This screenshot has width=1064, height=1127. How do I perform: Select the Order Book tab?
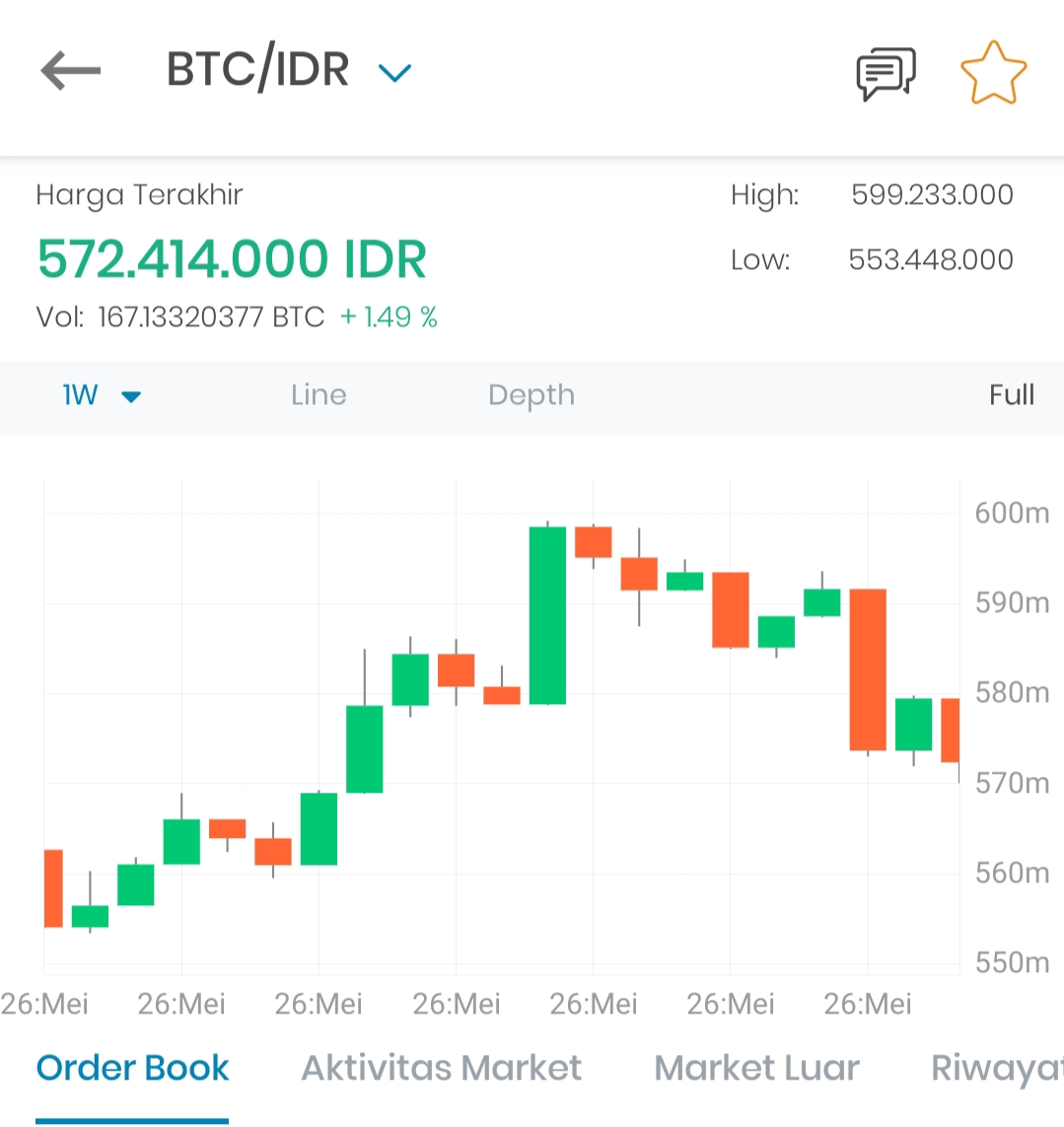(132, 1068)
